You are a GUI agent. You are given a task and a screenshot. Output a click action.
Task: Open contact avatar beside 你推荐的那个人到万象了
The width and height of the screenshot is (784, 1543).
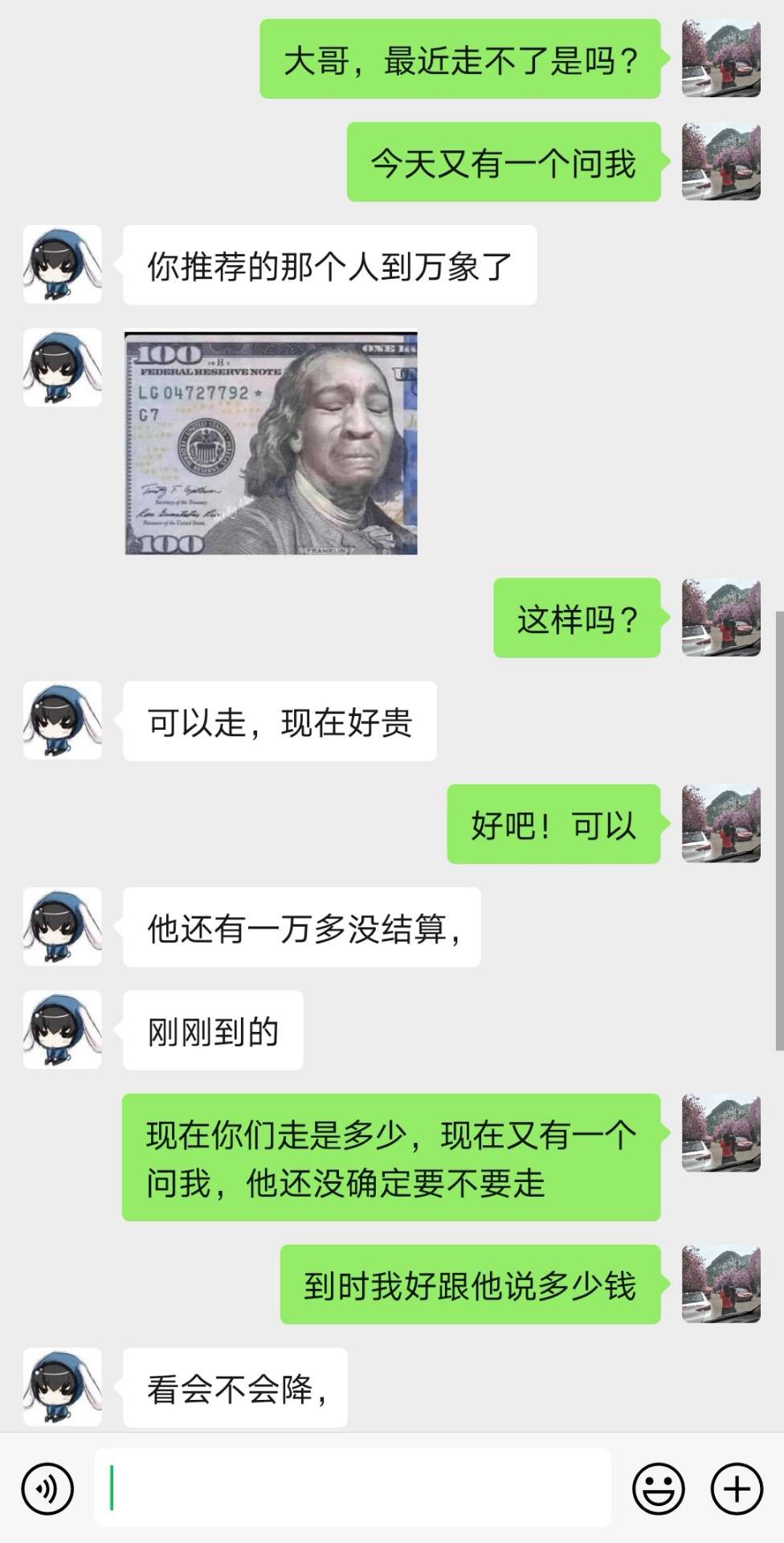coord(63,264)
